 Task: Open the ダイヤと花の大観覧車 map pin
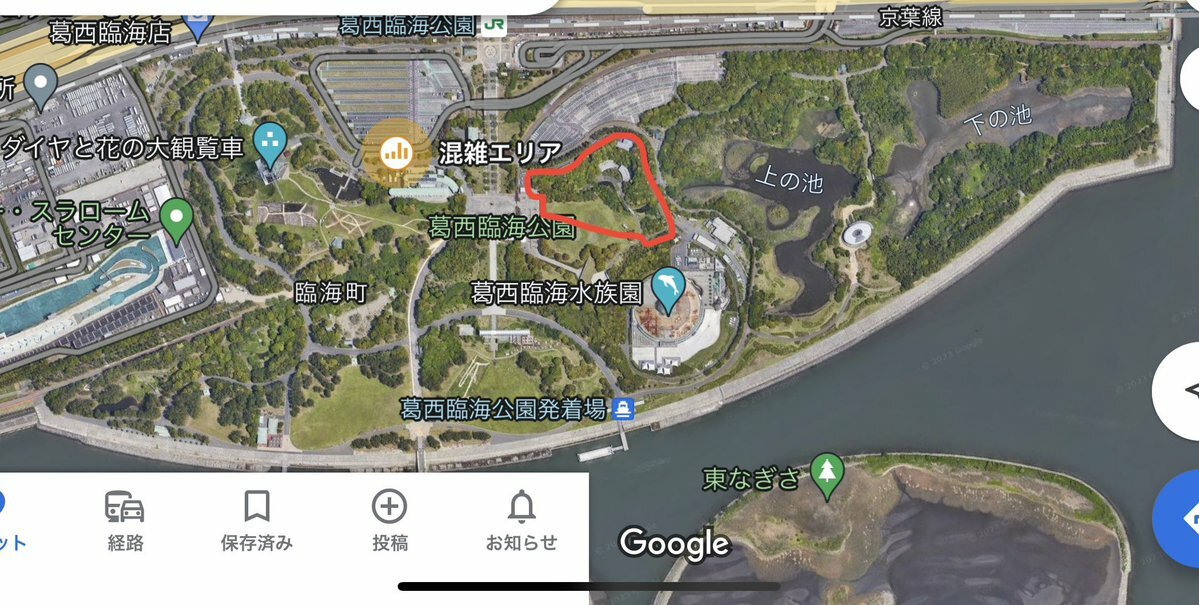click(269, 144)
